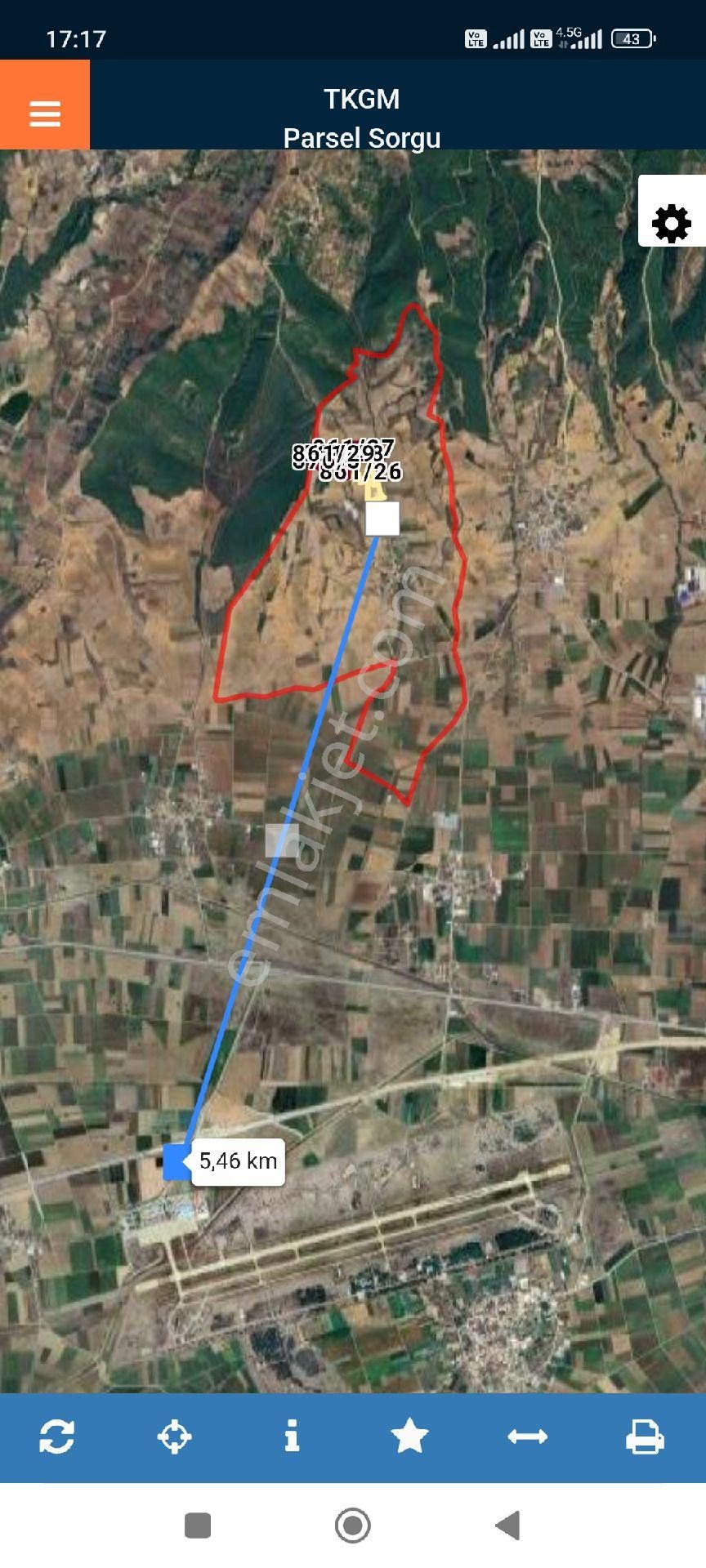Go back with system back button
The image size is (706, 1568).
507,1525
